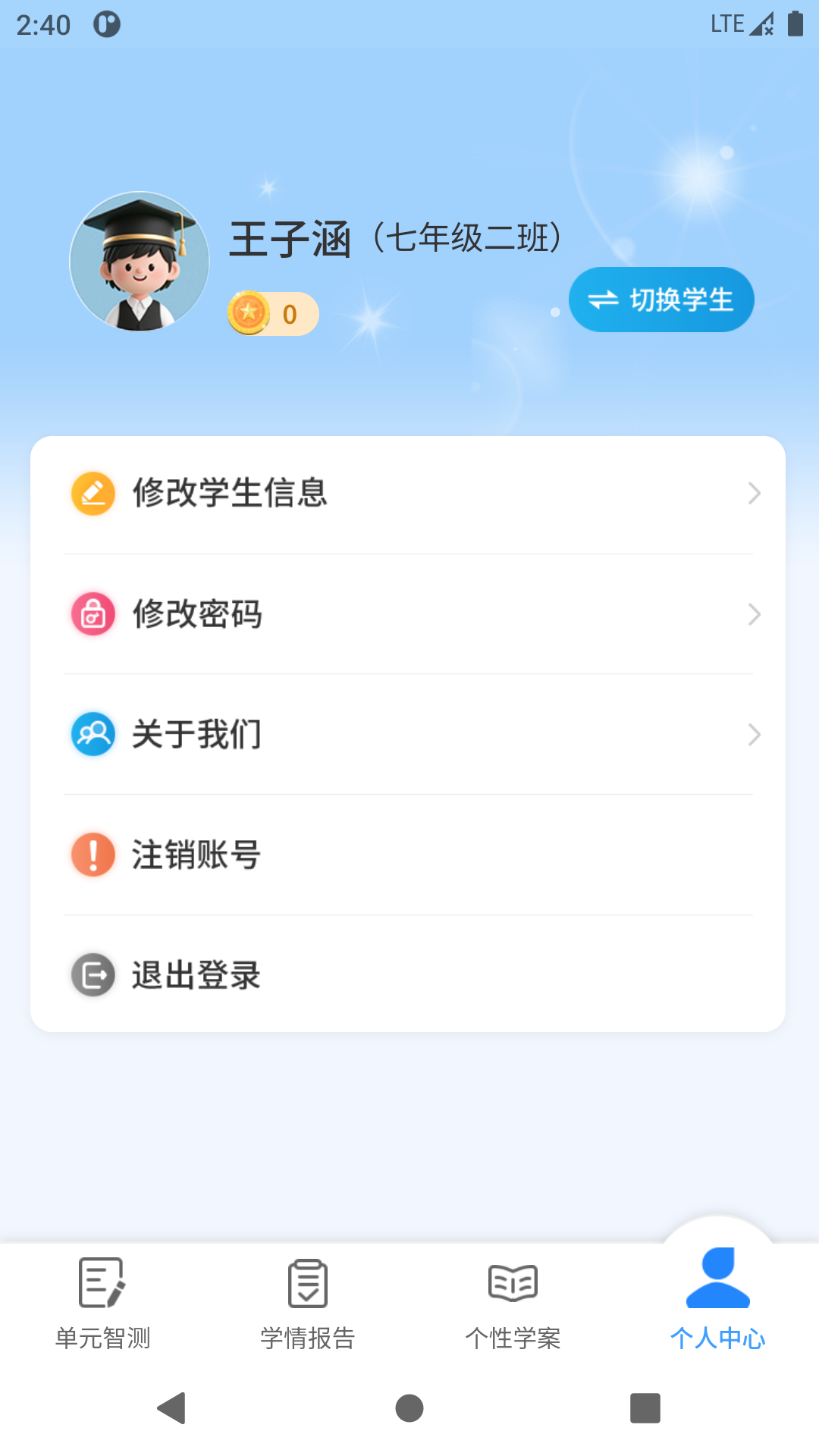Tap the Android home circle button
This screenshot has height=1456, width=819.
coord(409,1410)
